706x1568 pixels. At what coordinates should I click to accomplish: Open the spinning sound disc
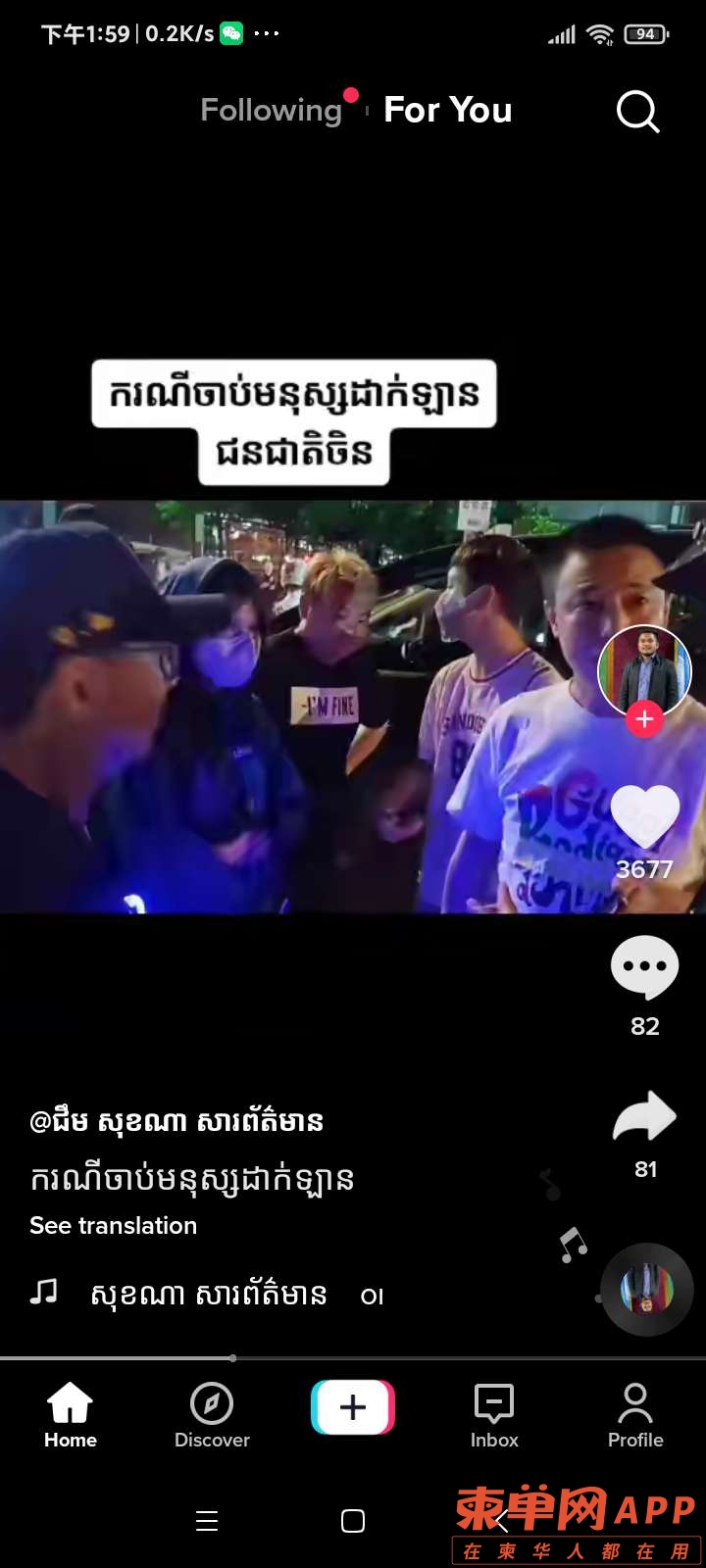point(646,1290)
